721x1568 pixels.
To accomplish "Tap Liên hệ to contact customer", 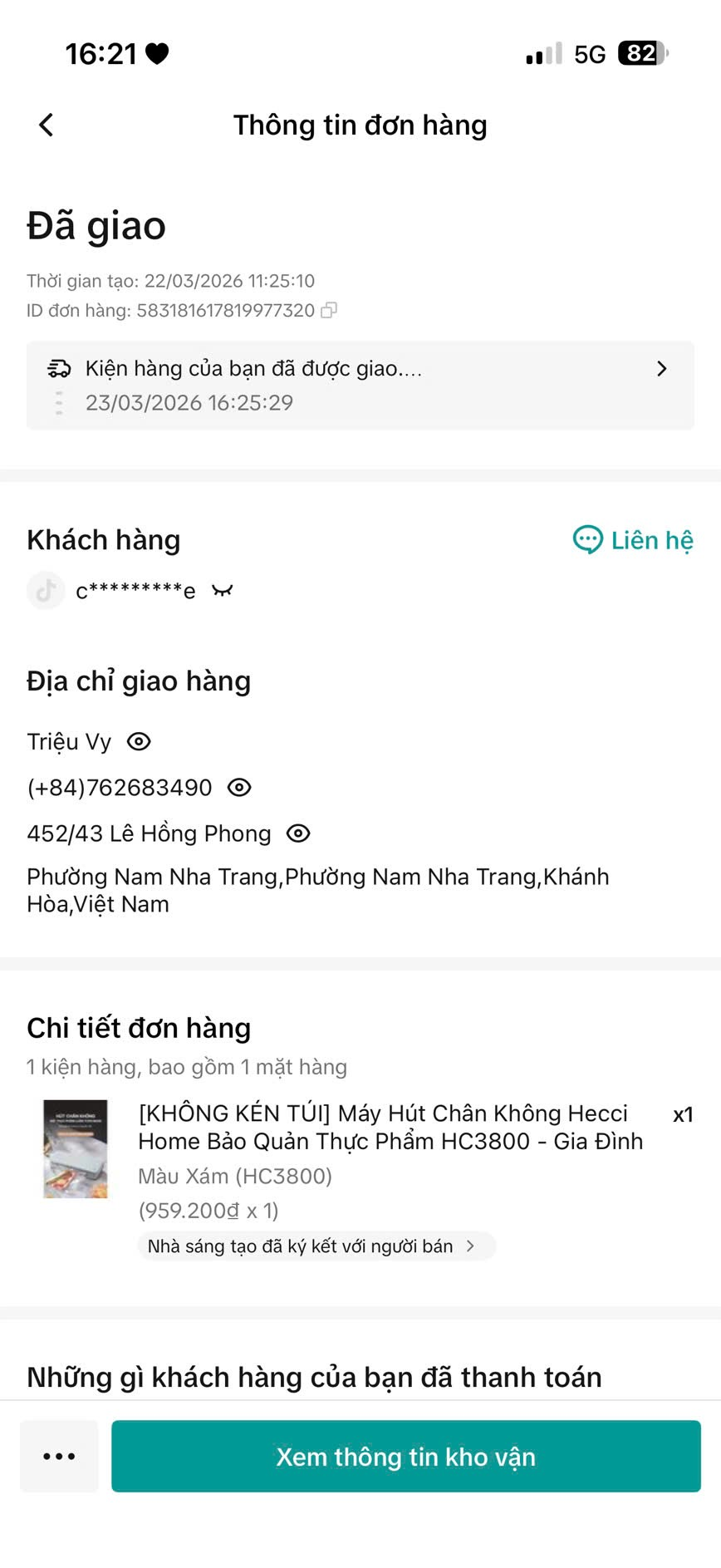I will (633, 540).
